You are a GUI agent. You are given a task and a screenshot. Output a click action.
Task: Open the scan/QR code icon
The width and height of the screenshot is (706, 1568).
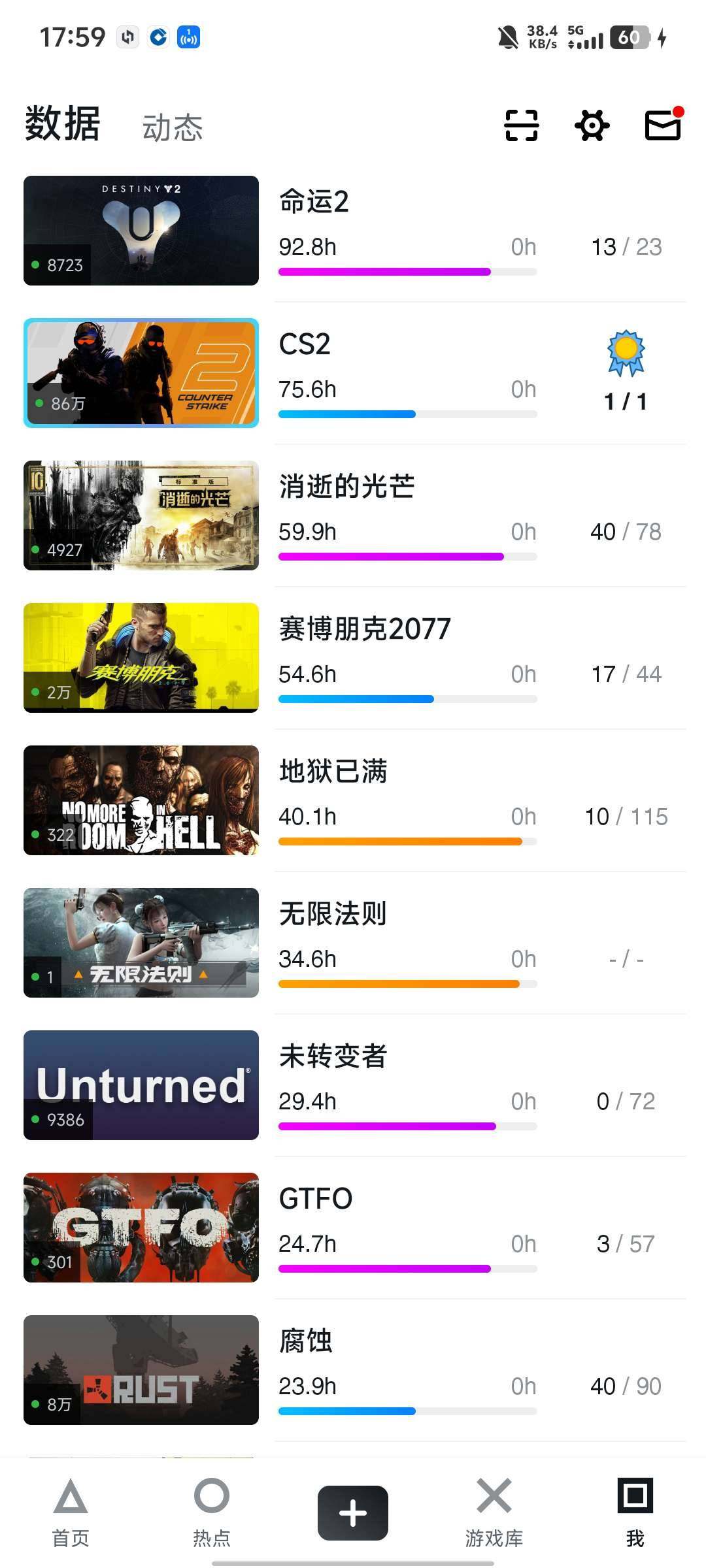521,125
